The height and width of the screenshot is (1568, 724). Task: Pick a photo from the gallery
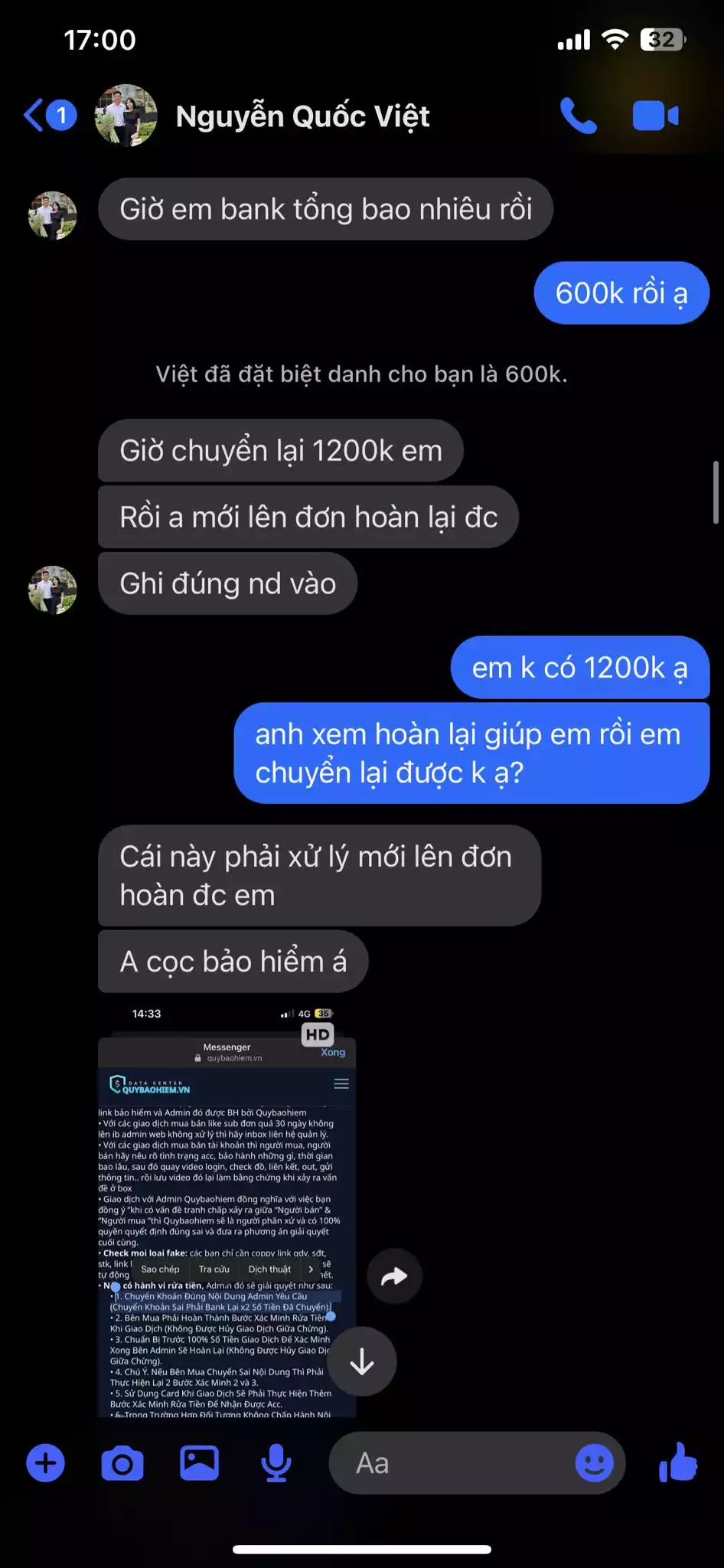(x=199, y=1463)
